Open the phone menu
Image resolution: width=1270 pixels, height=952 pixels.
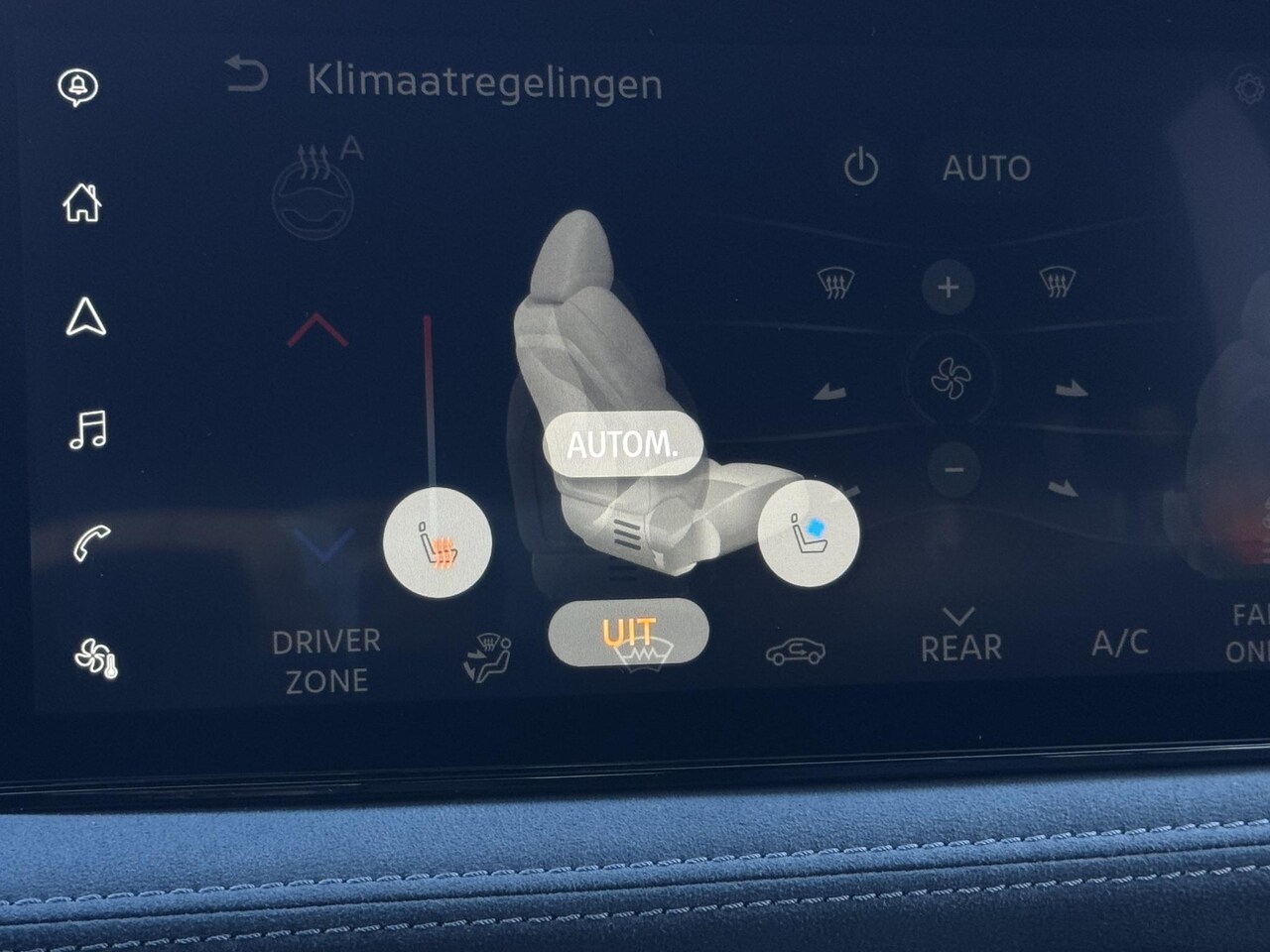[x=91, y=542]
